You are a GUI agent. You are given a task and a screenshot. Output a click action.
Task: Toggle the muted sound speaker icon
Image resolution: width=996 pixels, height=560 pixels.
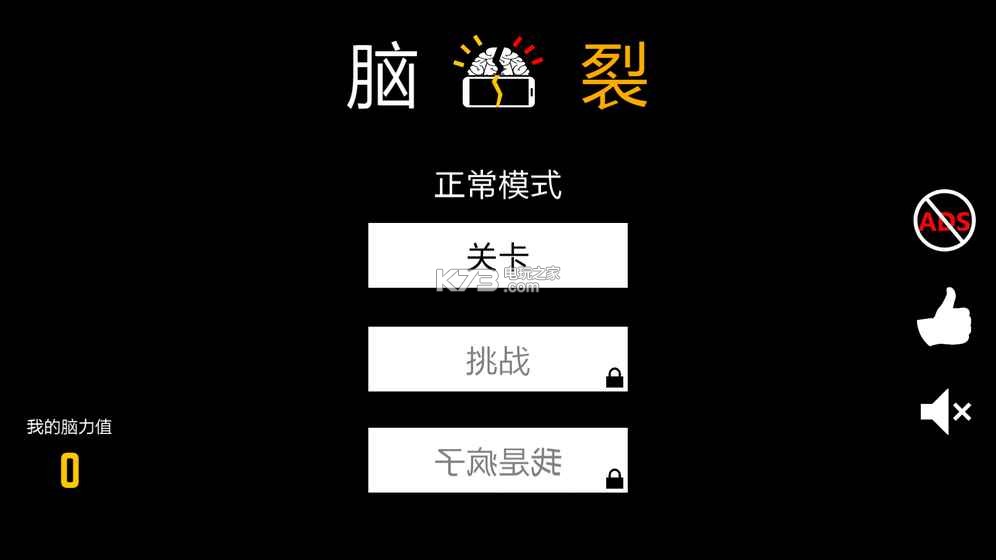(x=944, y=411)
